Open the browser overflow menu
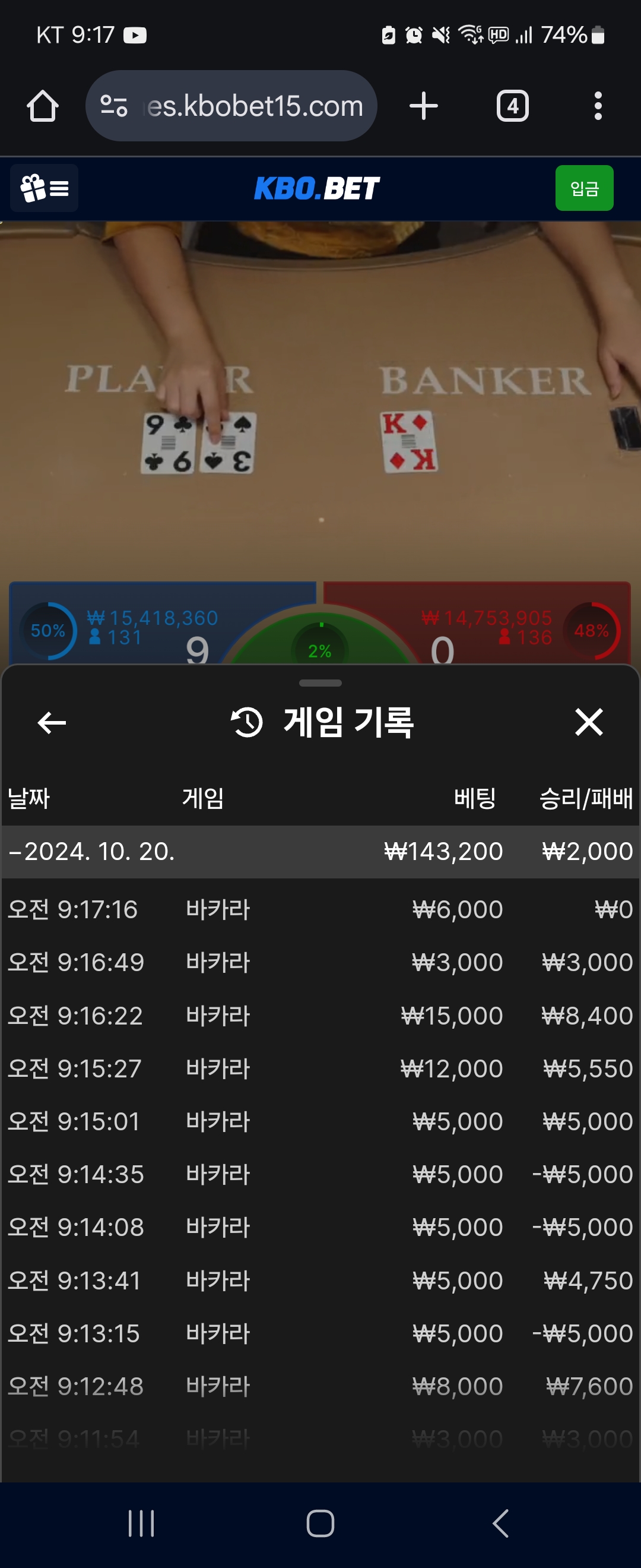Viewport: 641px width, 1568px height. (598, 106)
